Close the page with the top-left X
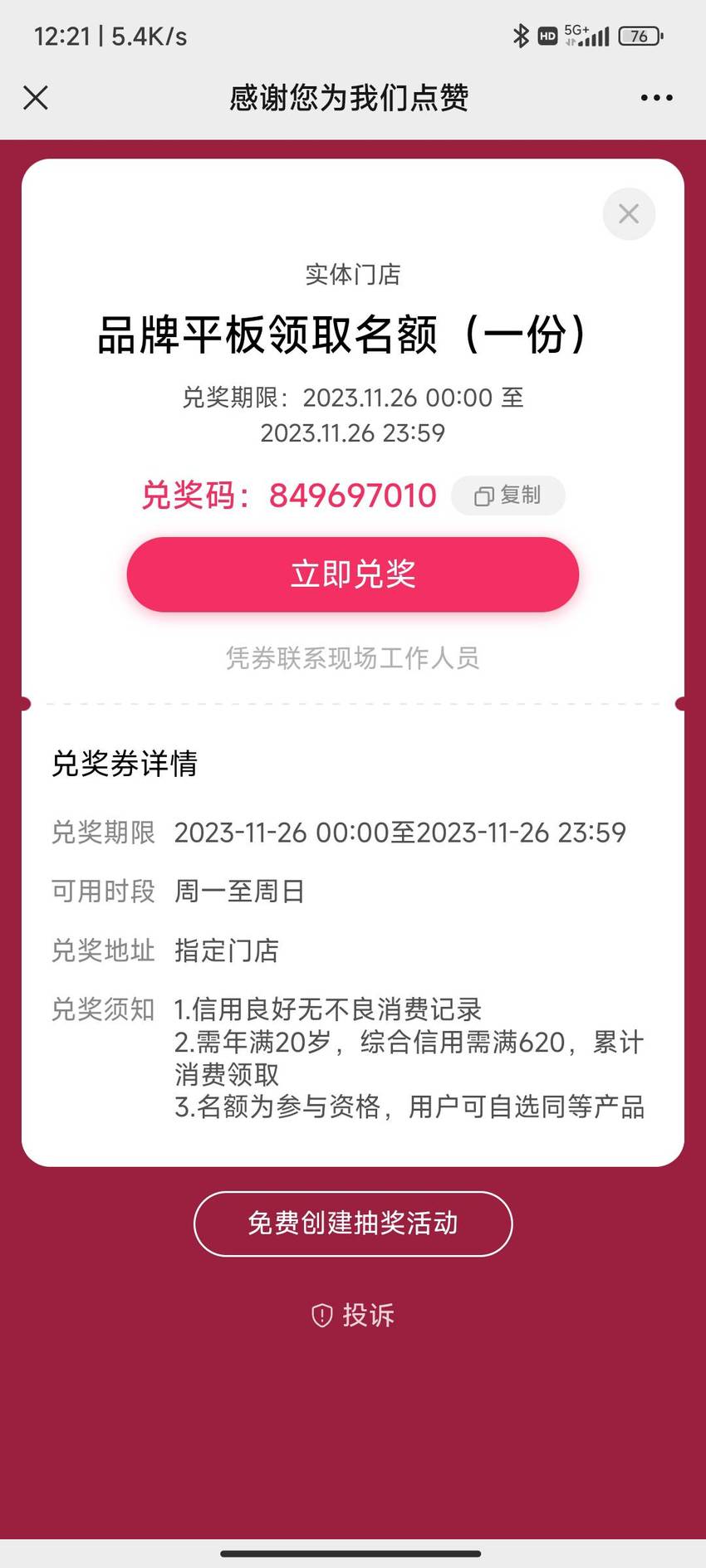The height and width of the screenshot is (1568, 706). pos(36,98)
